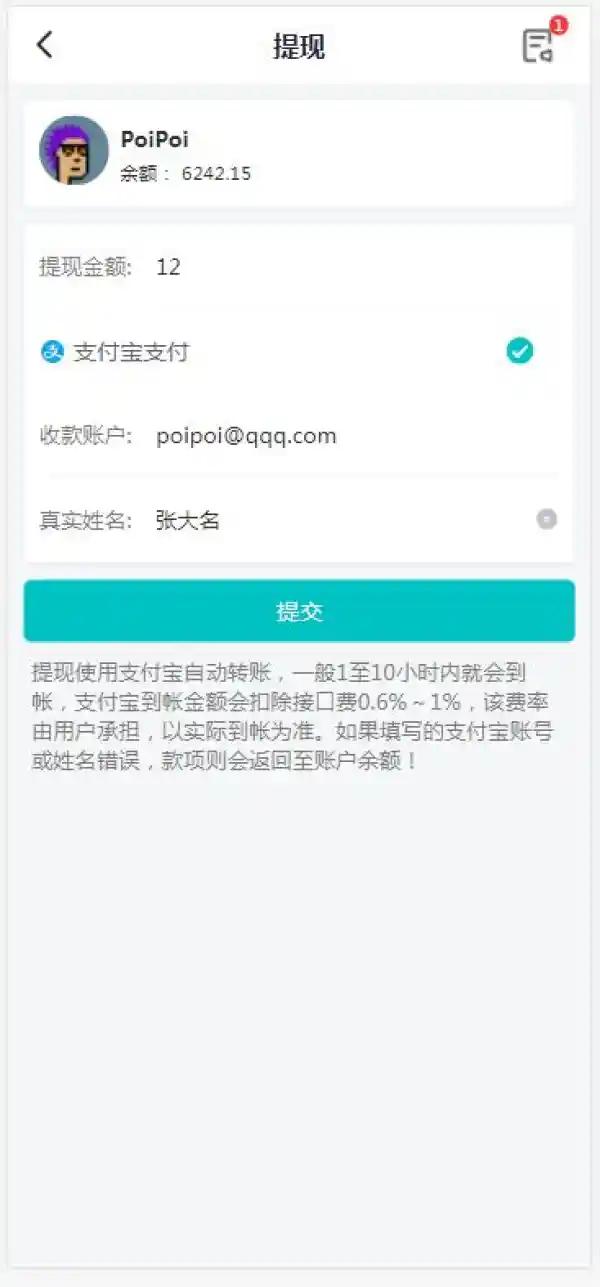Go back from the 提现 page
Screen dimensions: 600x1287
coord(44,45)
